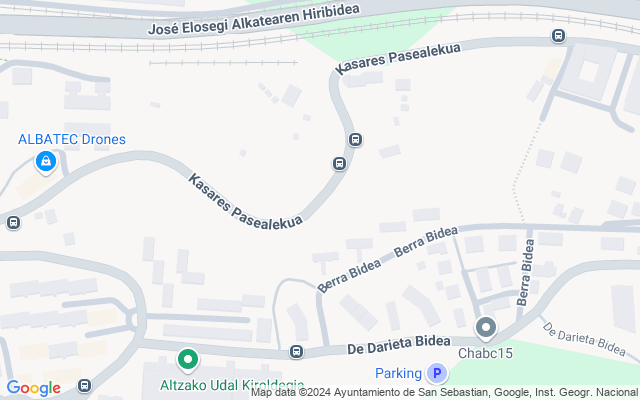
Task: Open the Chabc15 location pin
Action: (x=486, y=329)
